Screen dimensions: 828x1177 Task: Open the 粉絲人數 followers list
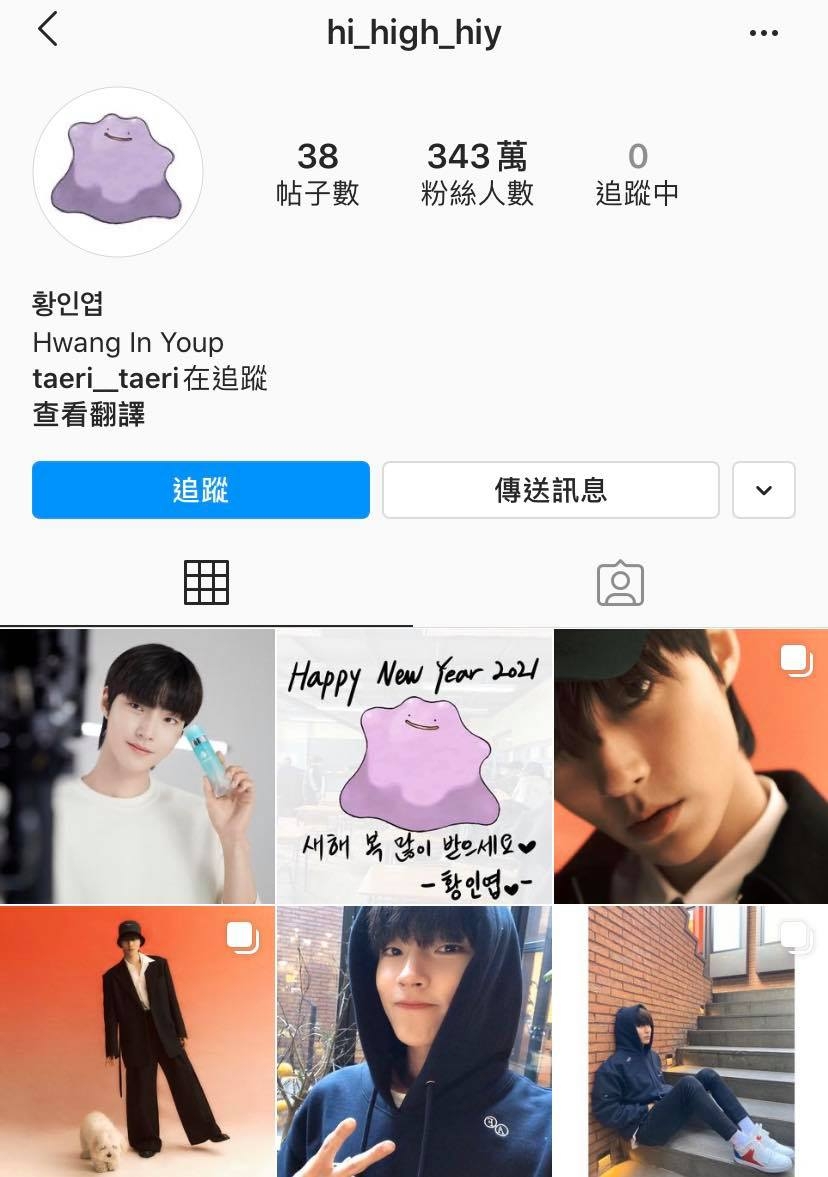click(x=477, y=172)
